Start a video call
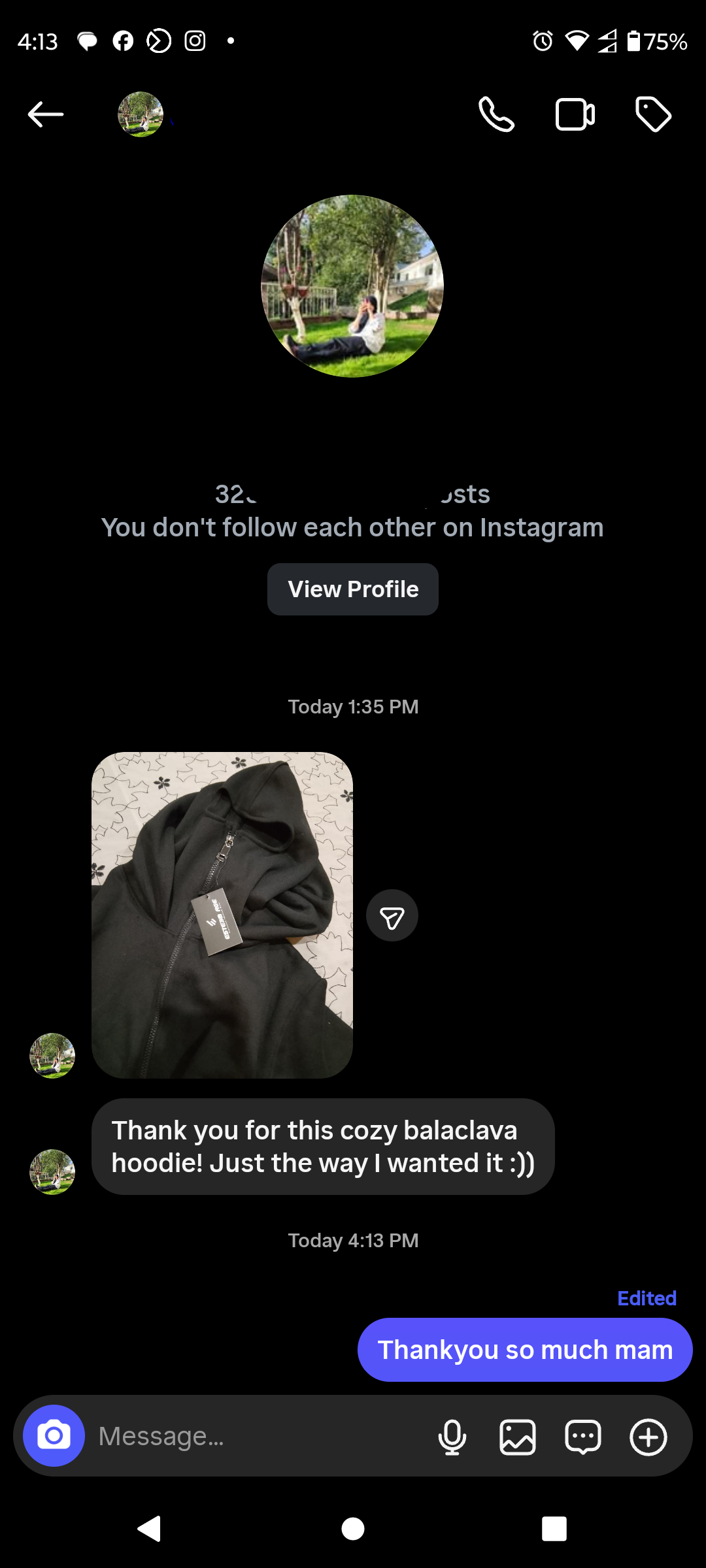Screen dimensions: 706x1568 (575, 114)
